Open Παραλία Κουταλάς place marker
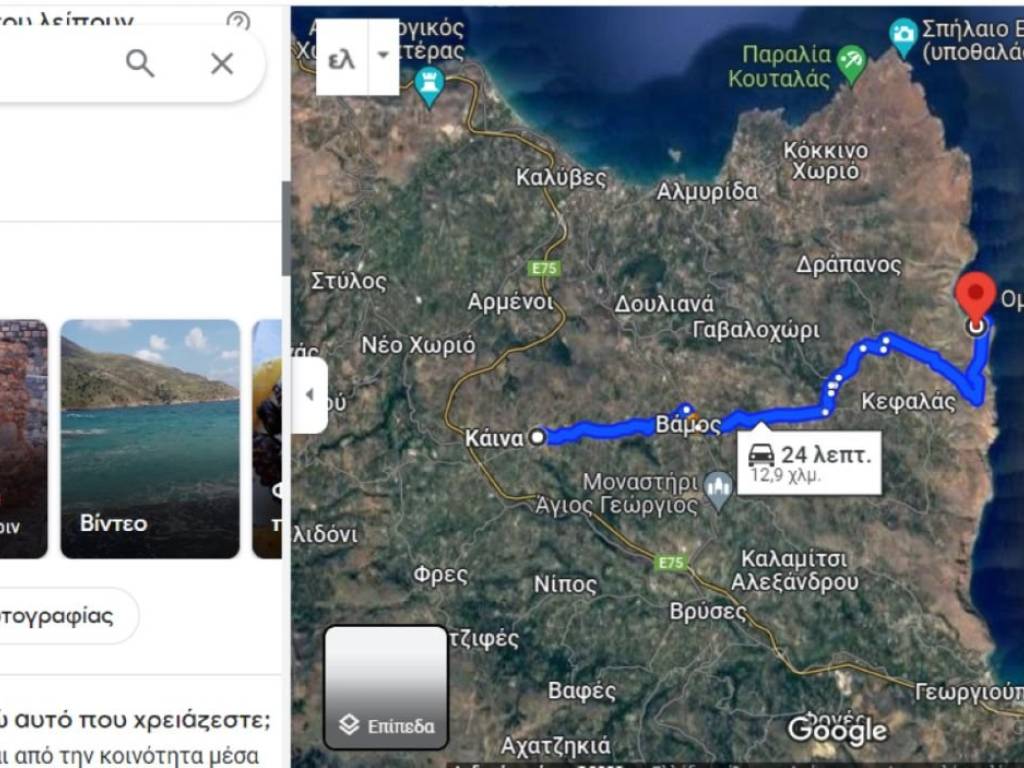This screenshot has width=1024, height=768. pos(851,62)
